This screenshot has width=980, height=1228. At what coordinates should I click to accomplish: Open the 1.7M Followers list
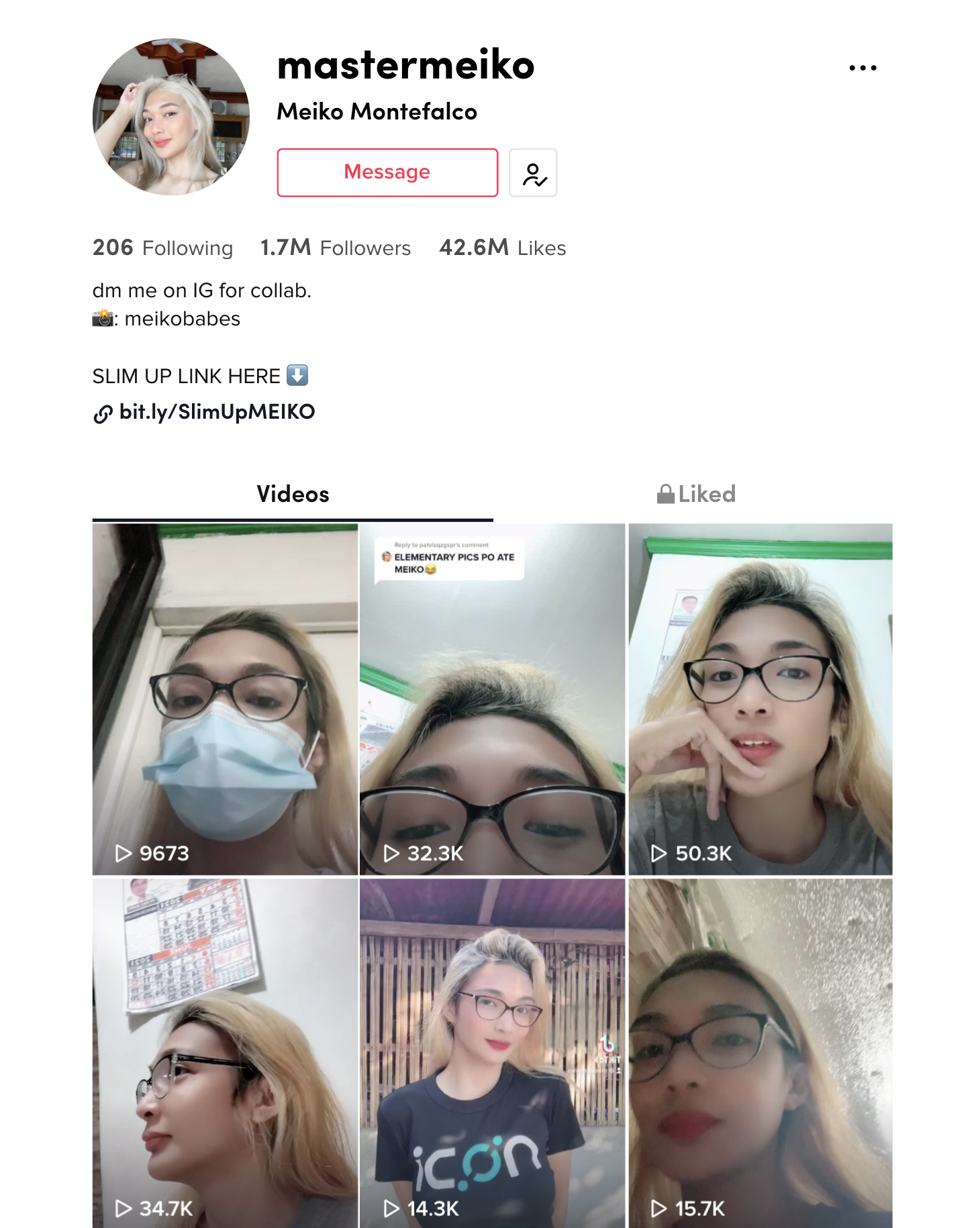pyautogui.click(x=335, y=248)
